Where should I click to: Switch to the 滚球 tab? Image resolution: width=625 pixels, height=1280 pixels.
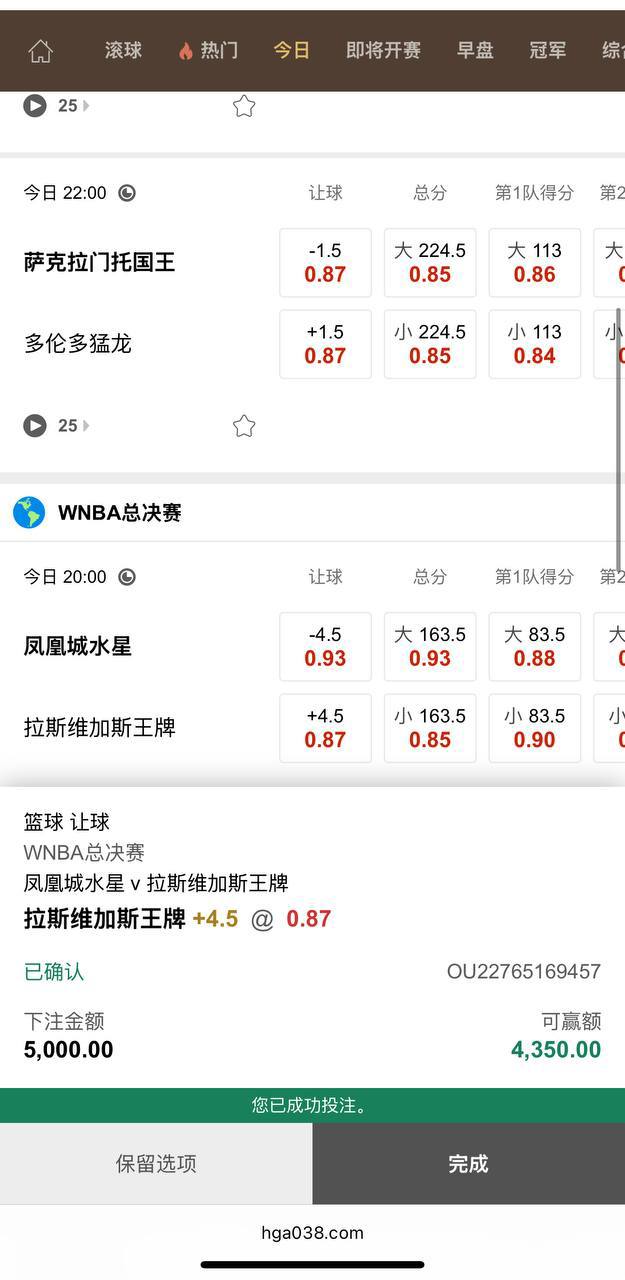(x=123, y=50)
